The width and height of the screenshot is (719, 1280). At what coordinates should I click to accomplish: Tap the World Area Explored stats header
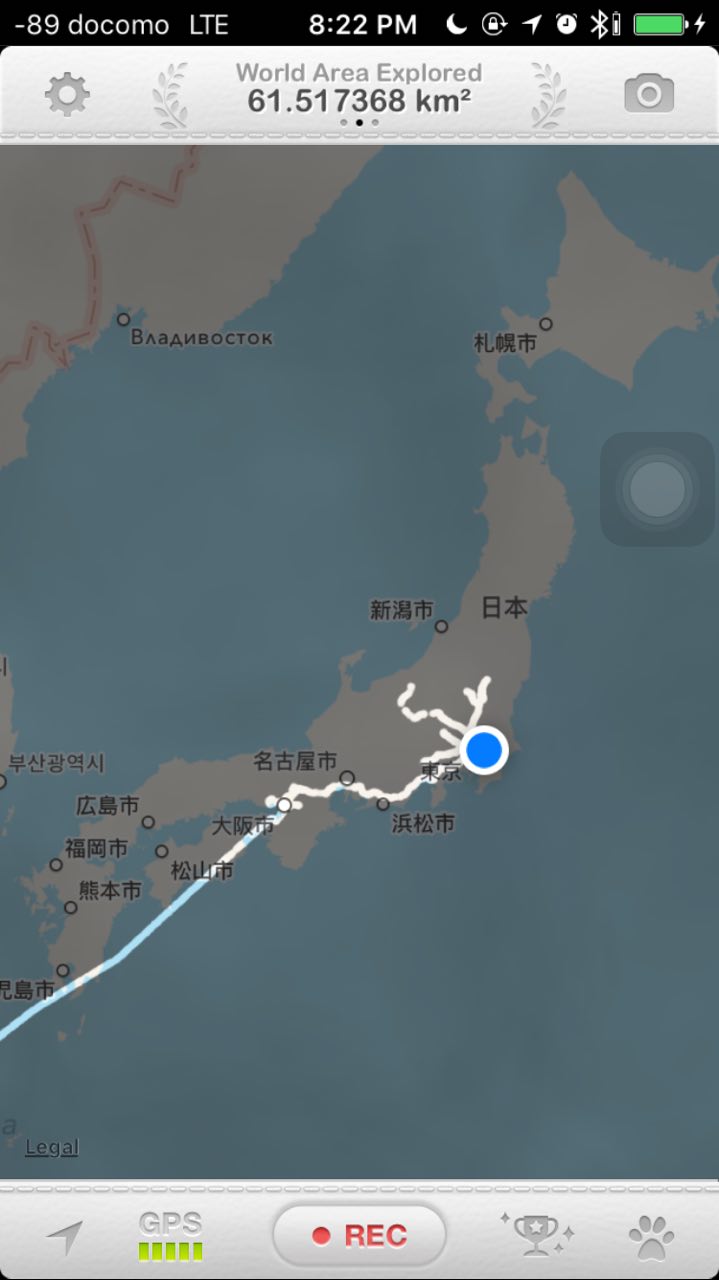[359, 89]
